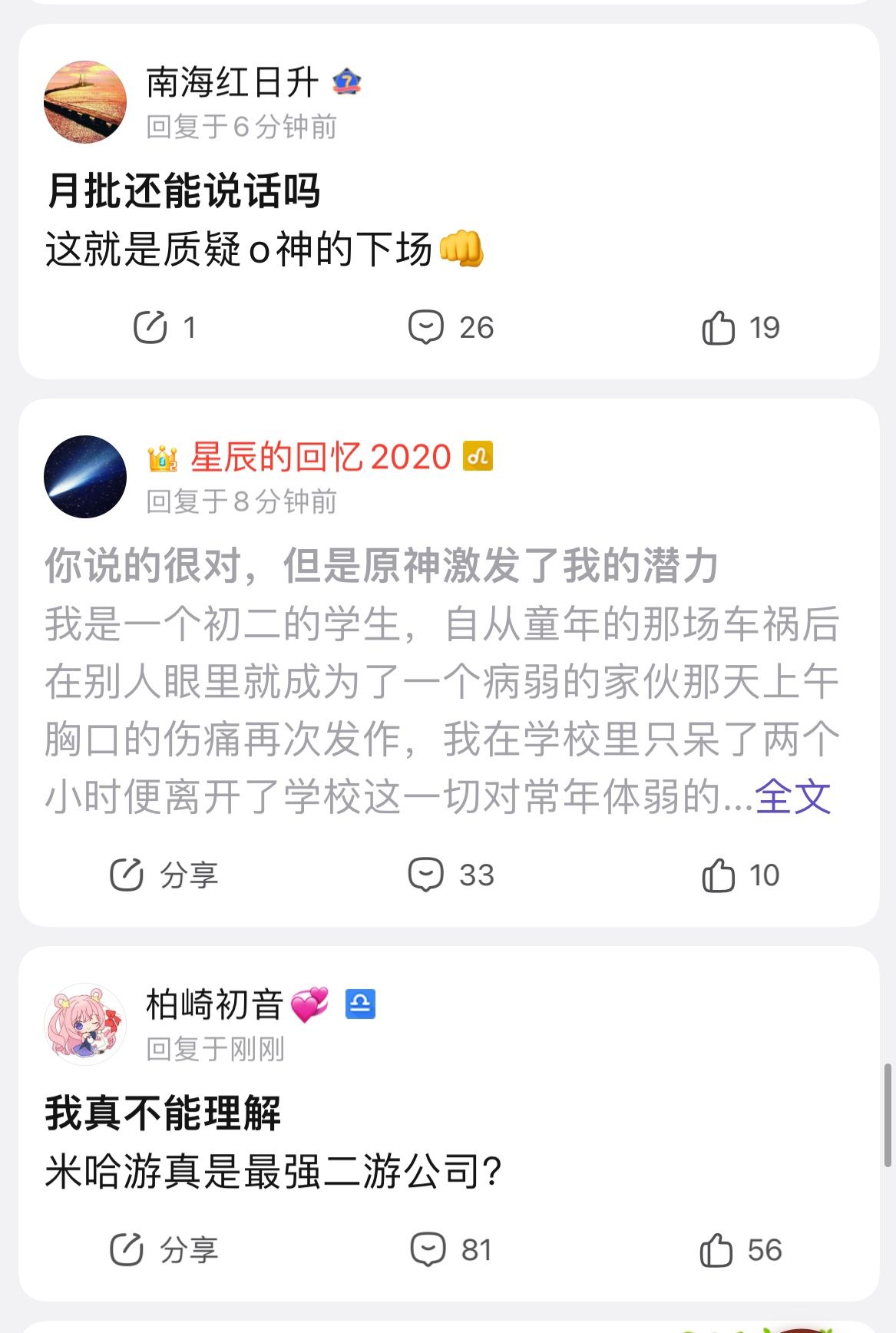Viewport: 896px width, 1333px height.
Task: Expand 全文 of the 原神 post
Action: (x=792, y=798)
